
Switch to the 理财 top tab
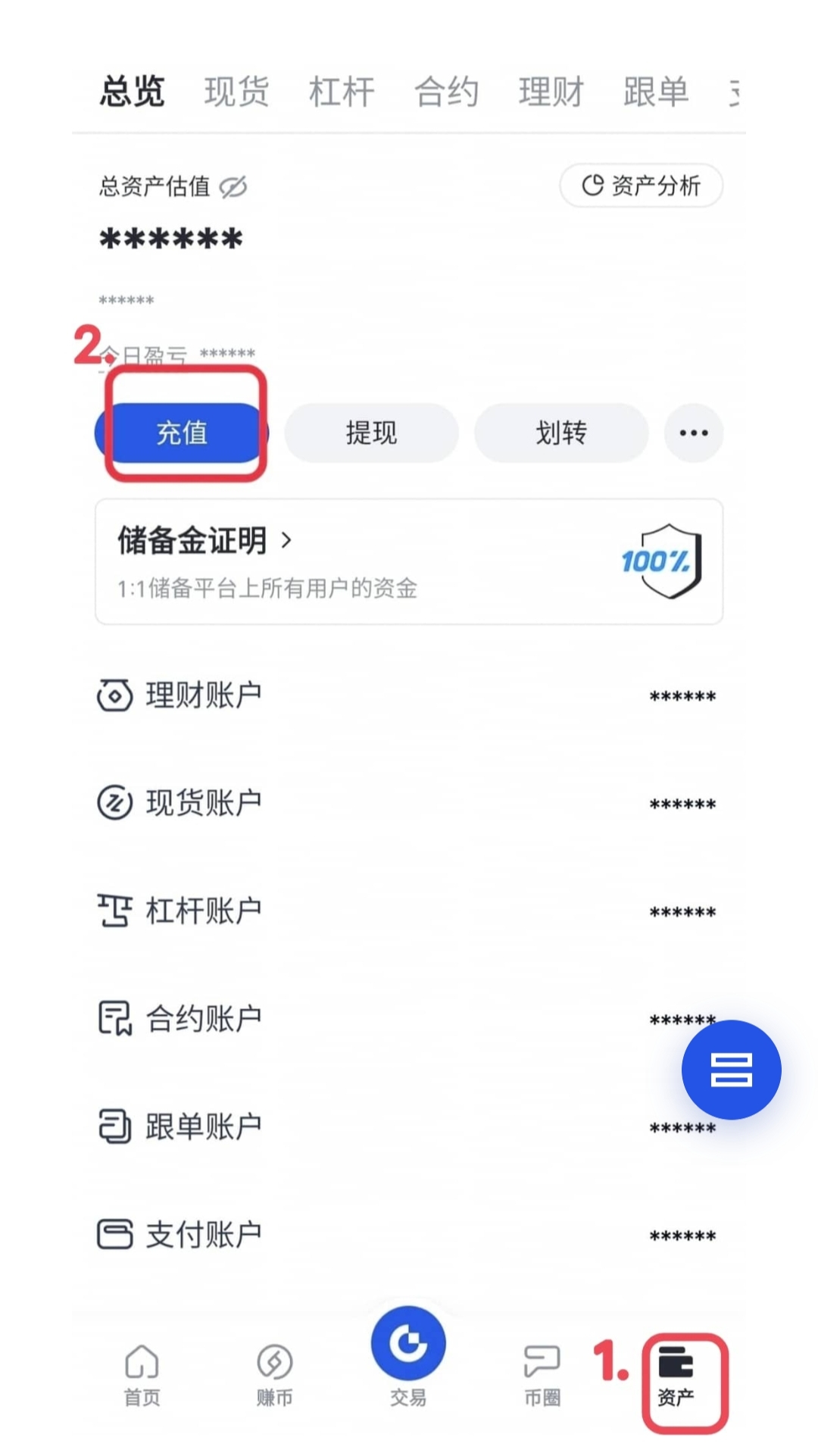(x=551, y=92)
